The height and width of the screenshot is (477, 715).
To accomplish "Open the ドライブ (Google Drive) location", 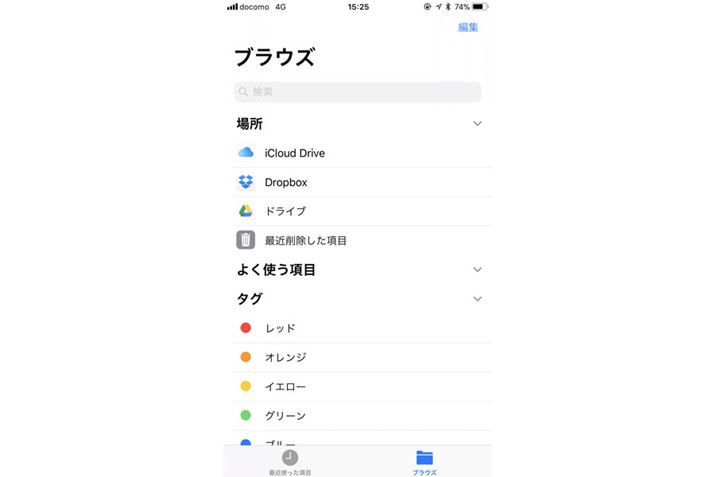I will click(285, 211).
